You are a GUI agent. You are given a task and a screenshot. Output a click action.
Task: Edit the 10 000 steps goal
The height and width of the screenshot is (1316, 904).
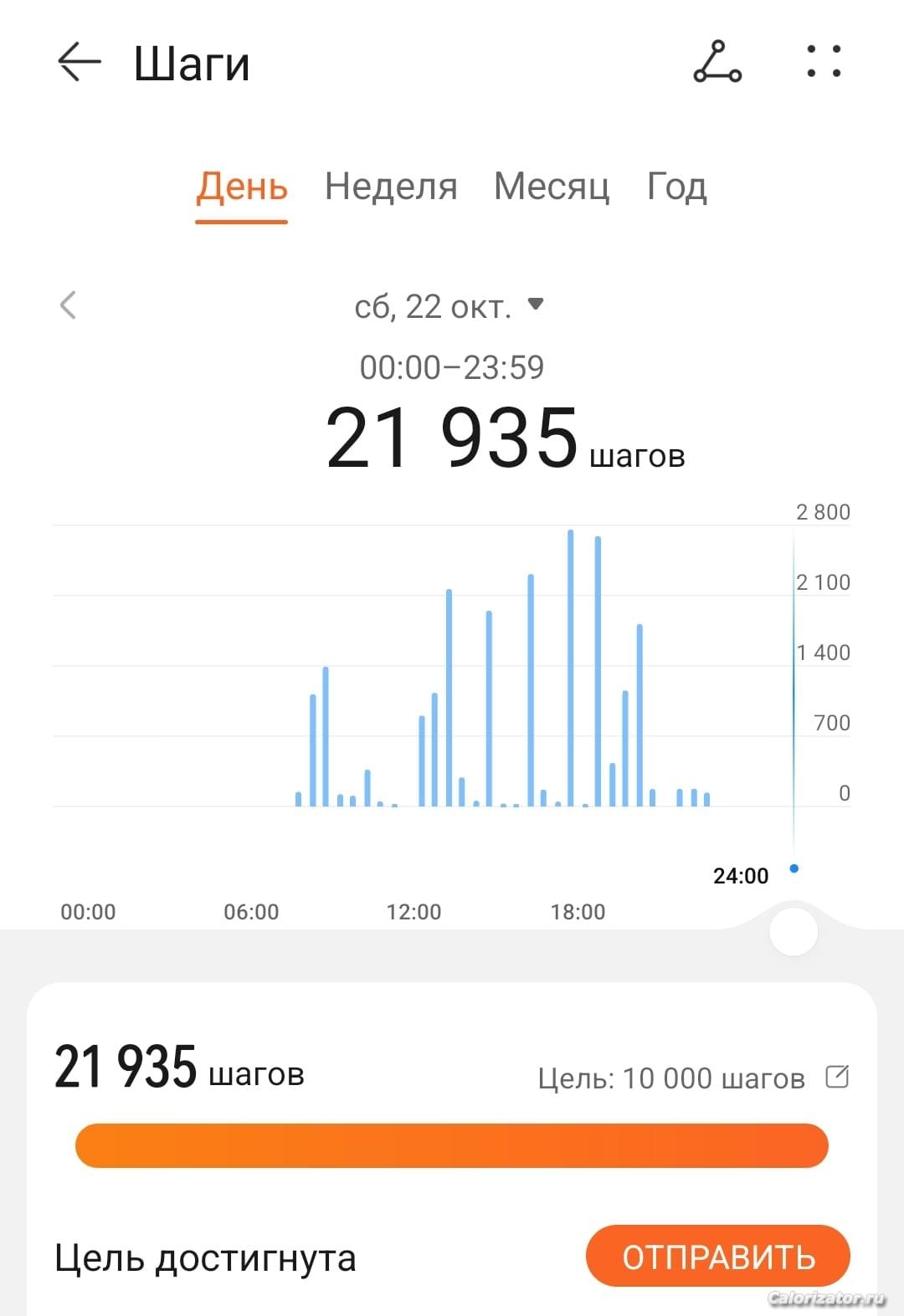click(837, 1076)
